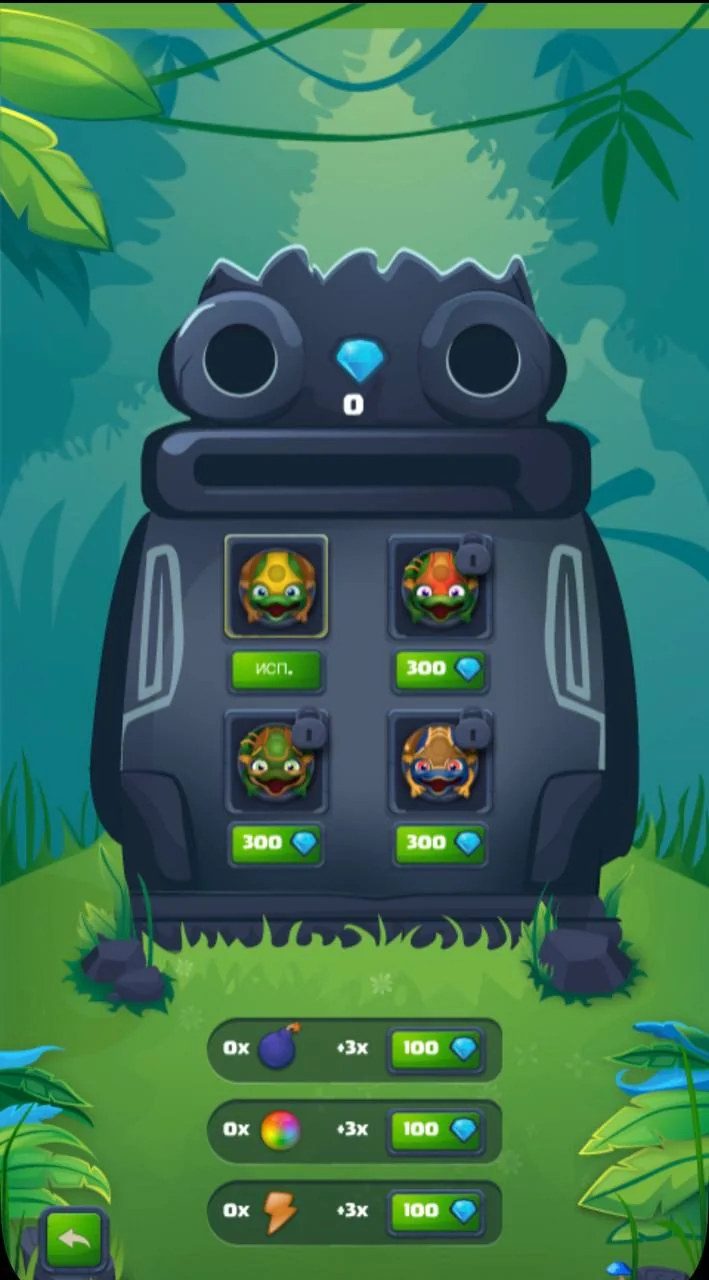Select the locked red-shell frog tile

[440, 587]
